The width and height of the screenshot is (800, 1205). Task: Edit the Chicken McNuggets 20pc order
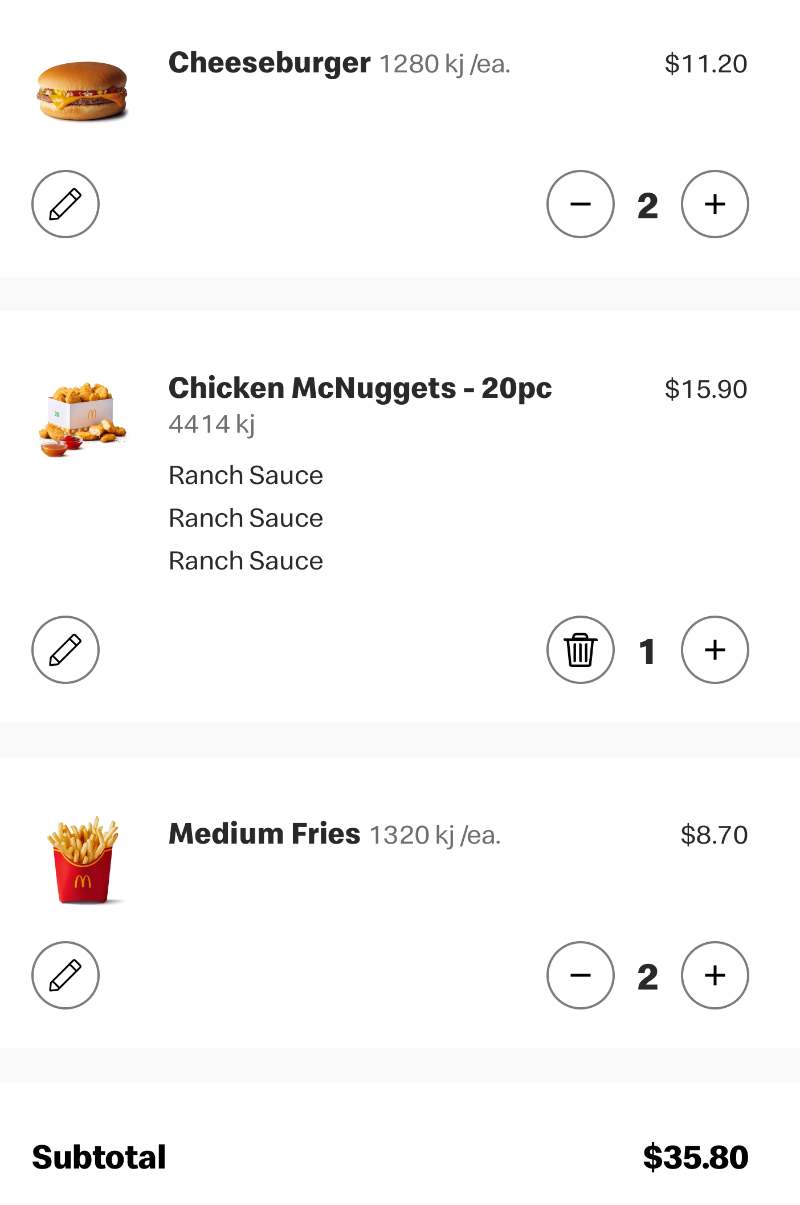tap(65, 650)
